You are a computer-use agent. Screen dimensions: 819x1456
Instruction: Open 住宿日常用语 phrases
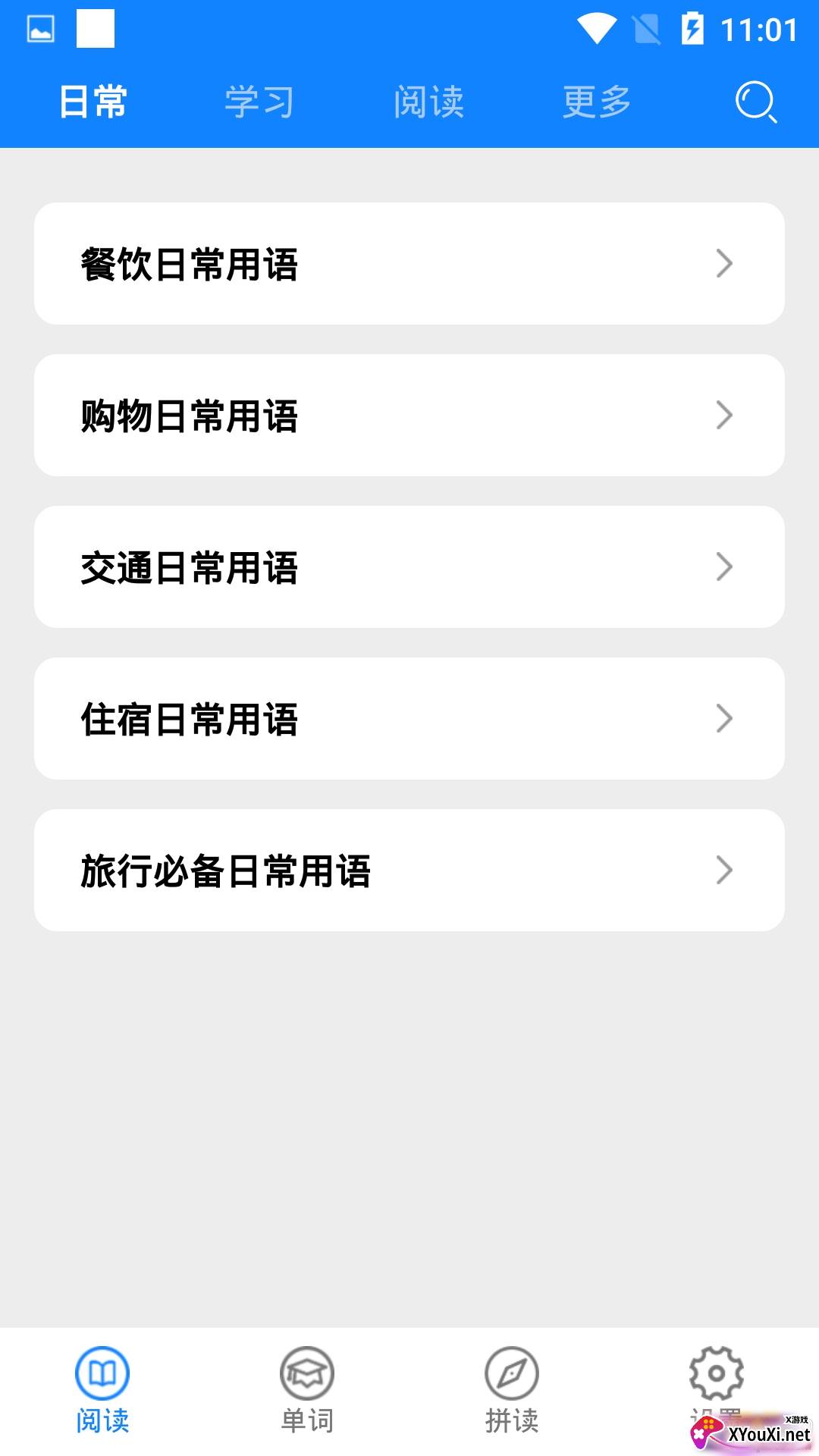click(409, 719)
